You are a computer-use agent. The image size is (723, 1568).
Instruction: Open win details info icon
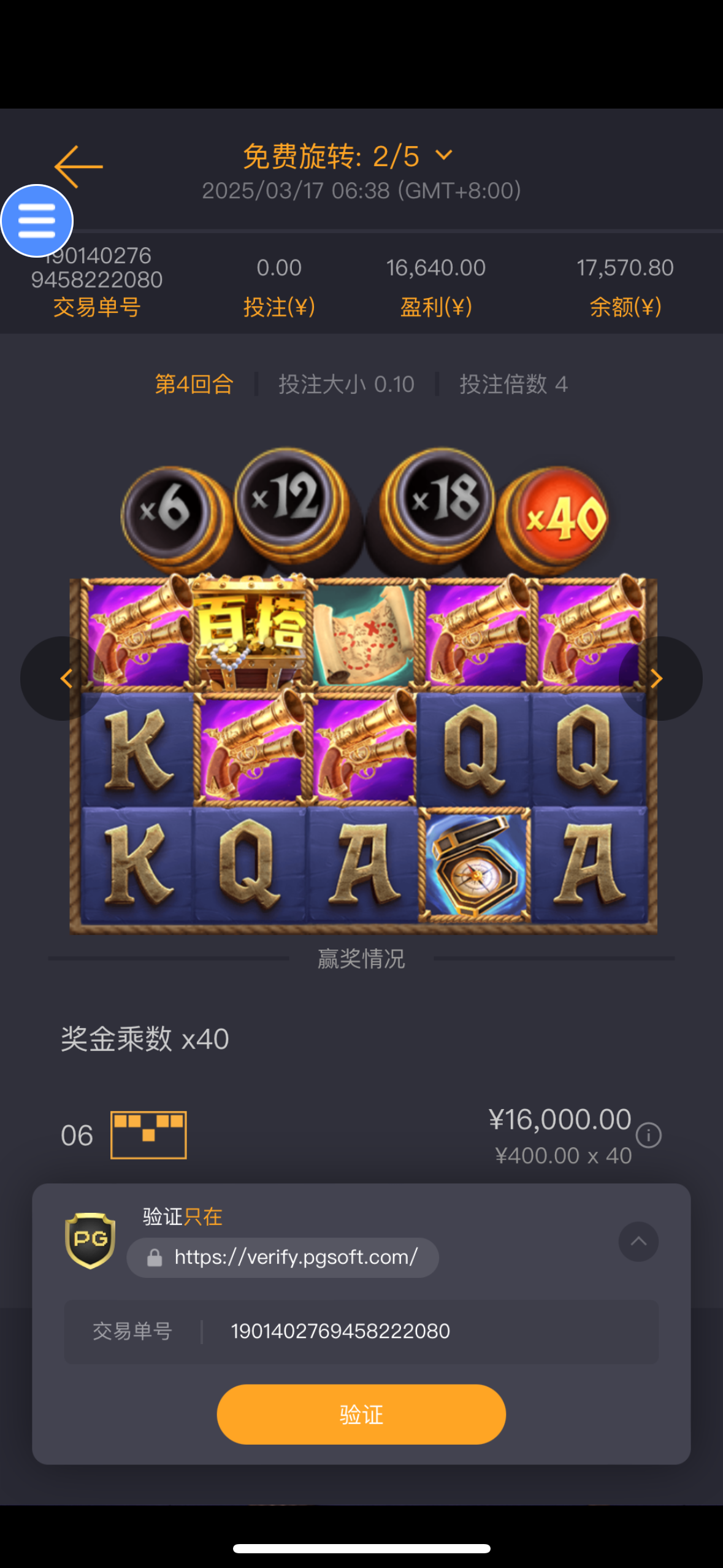[x=648, y=1136]
